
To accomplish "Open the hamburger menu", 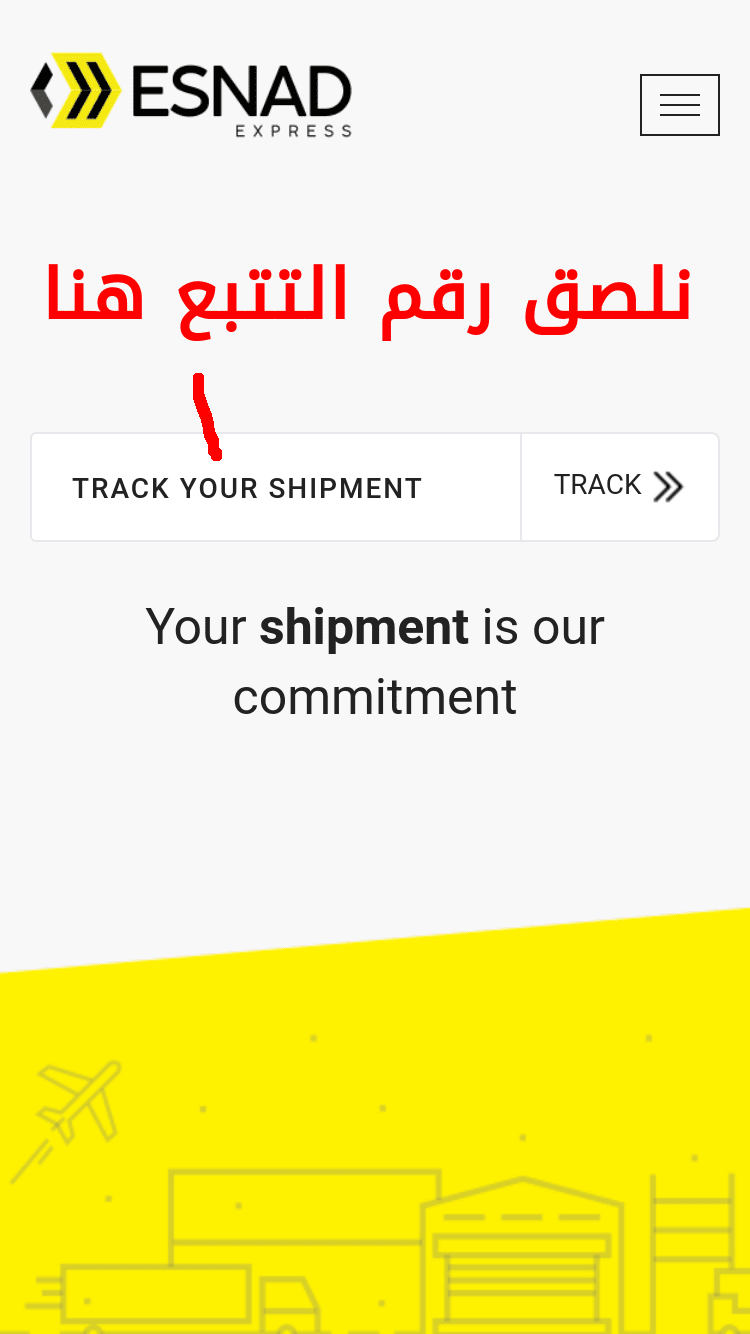I will pyautogui.click(x=680, y=105).
